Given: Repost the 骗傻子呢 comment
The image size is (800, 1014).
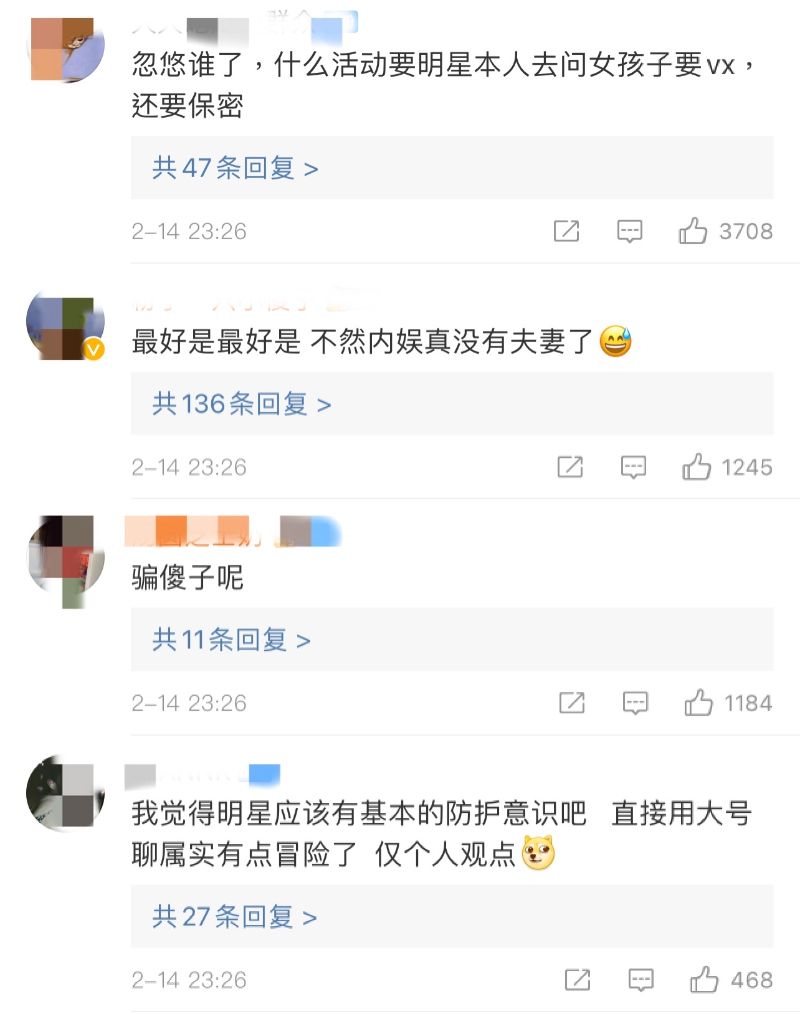Looking at the screenshot, I should click(572, 703).
